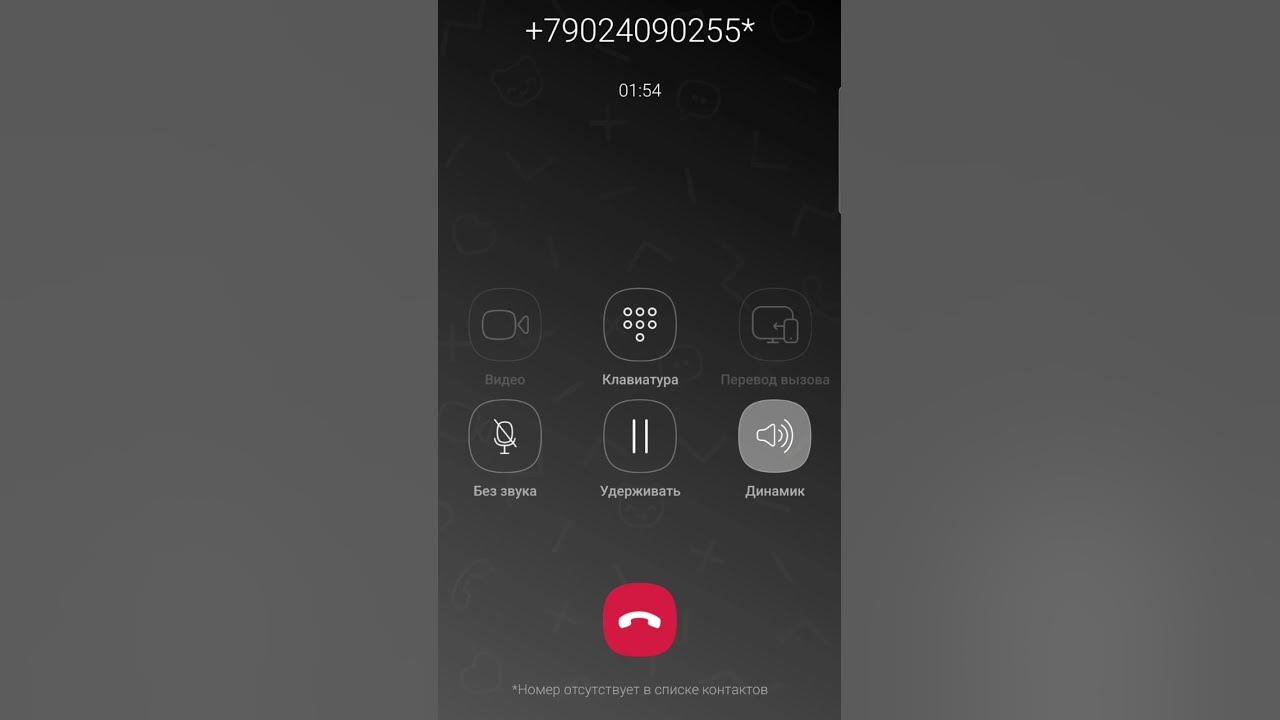Turn off the Динамик speaker

774,436
